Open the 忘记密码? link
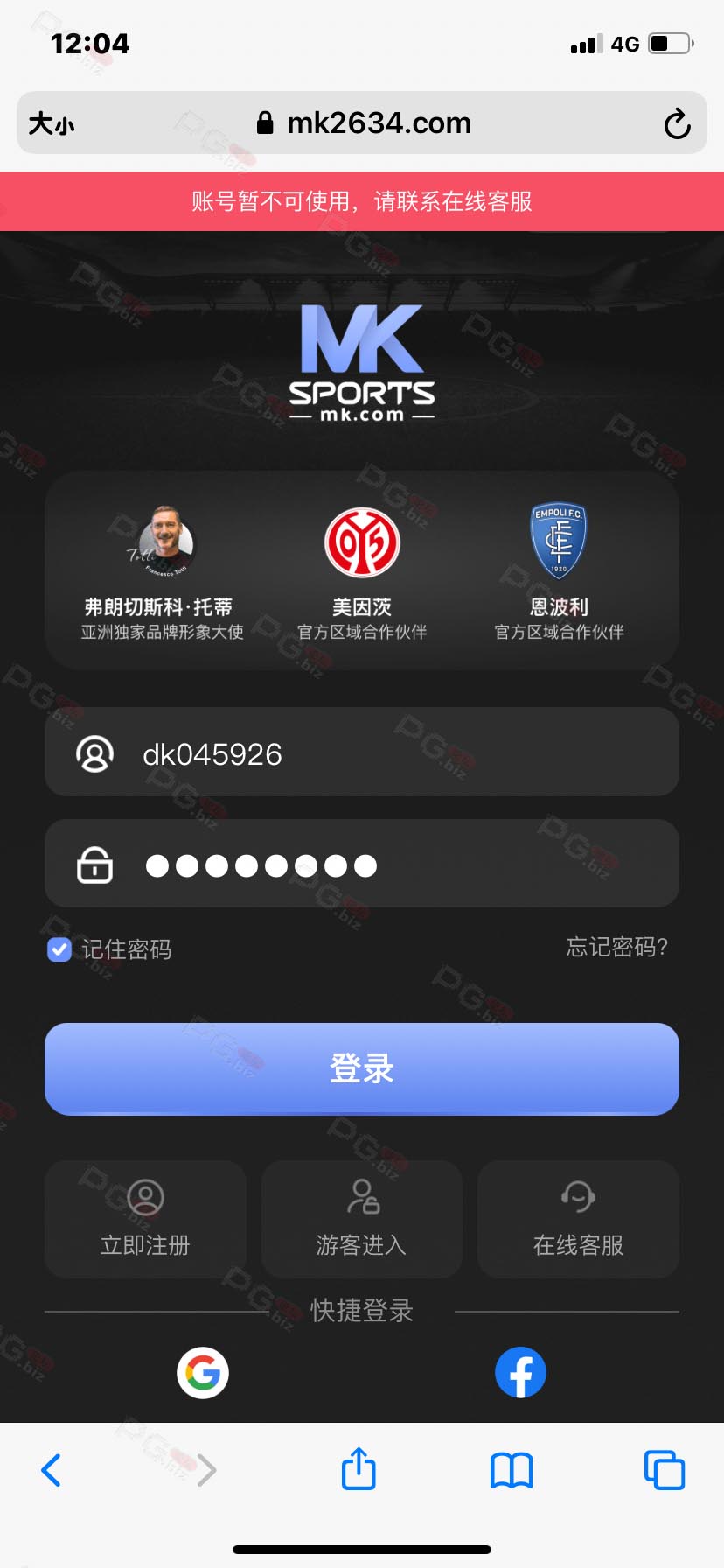The width and height of the screenshot is (724, 1568). pyautogui.click(x=617, y=947)
